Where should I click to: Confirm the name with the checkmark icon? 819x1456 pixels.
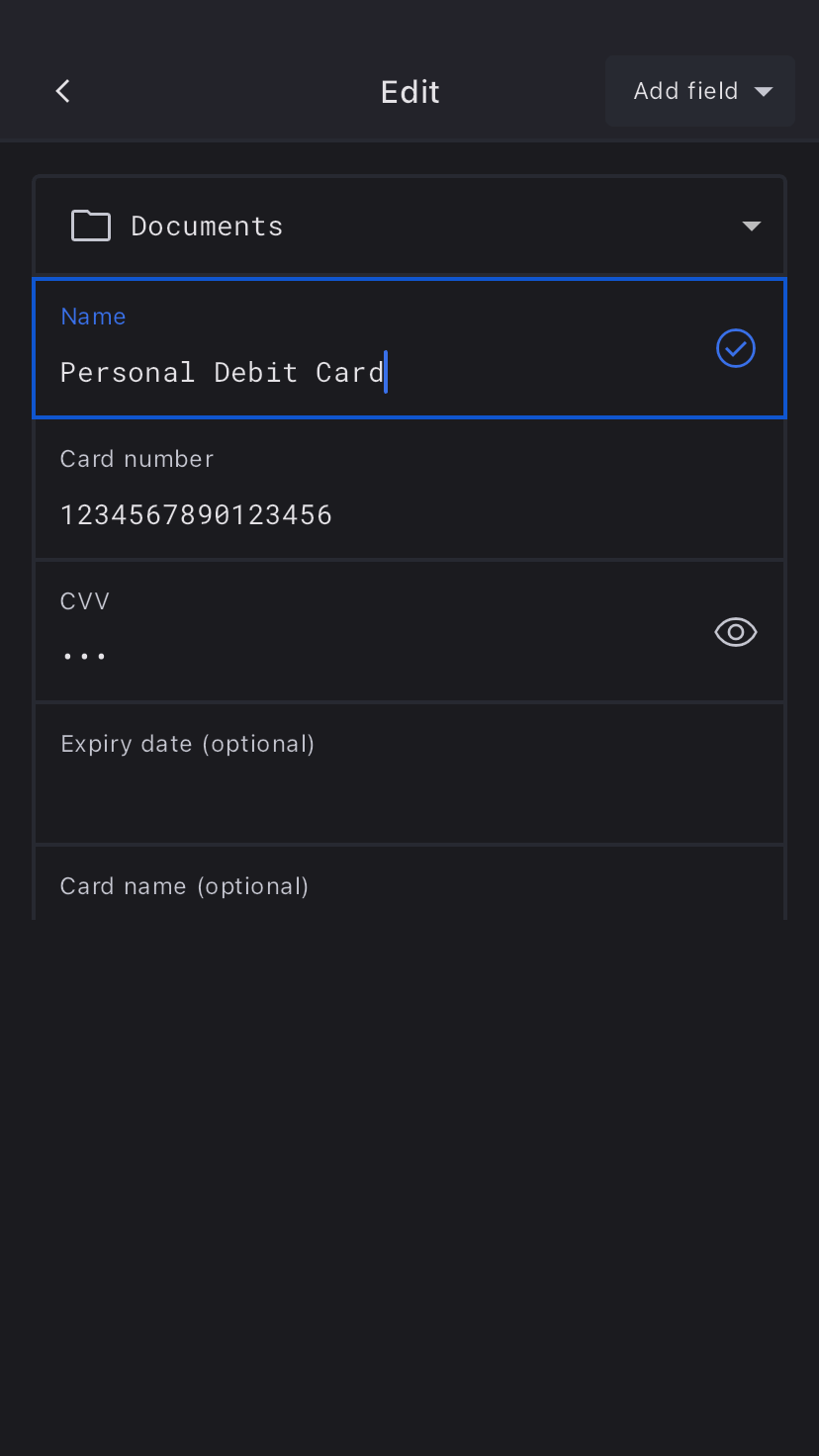point(735,348)
